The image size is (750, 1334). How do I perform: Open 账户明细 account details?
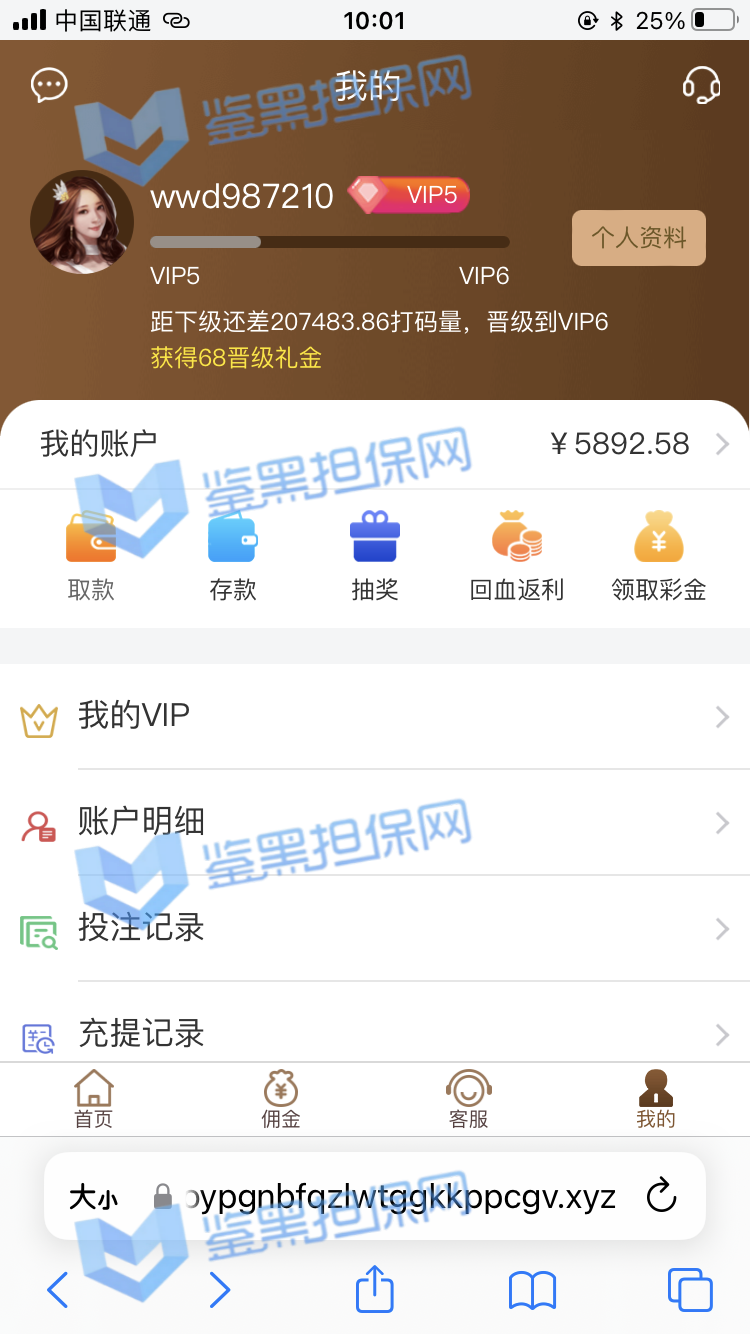pyautogui.click(x=375, y=823)
